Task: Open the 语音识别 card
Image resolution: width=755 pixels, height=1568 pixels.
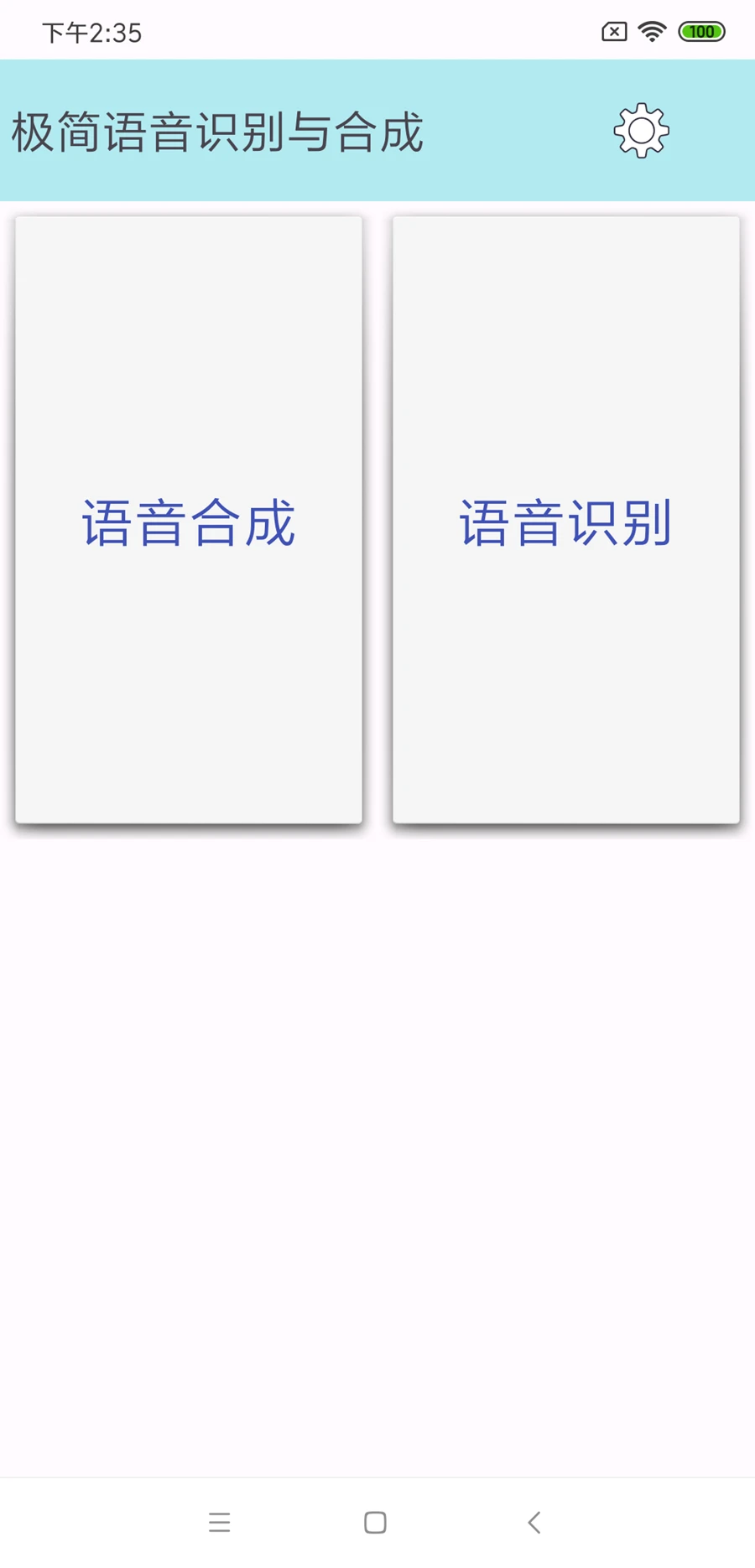Action: tap(566, 520)
